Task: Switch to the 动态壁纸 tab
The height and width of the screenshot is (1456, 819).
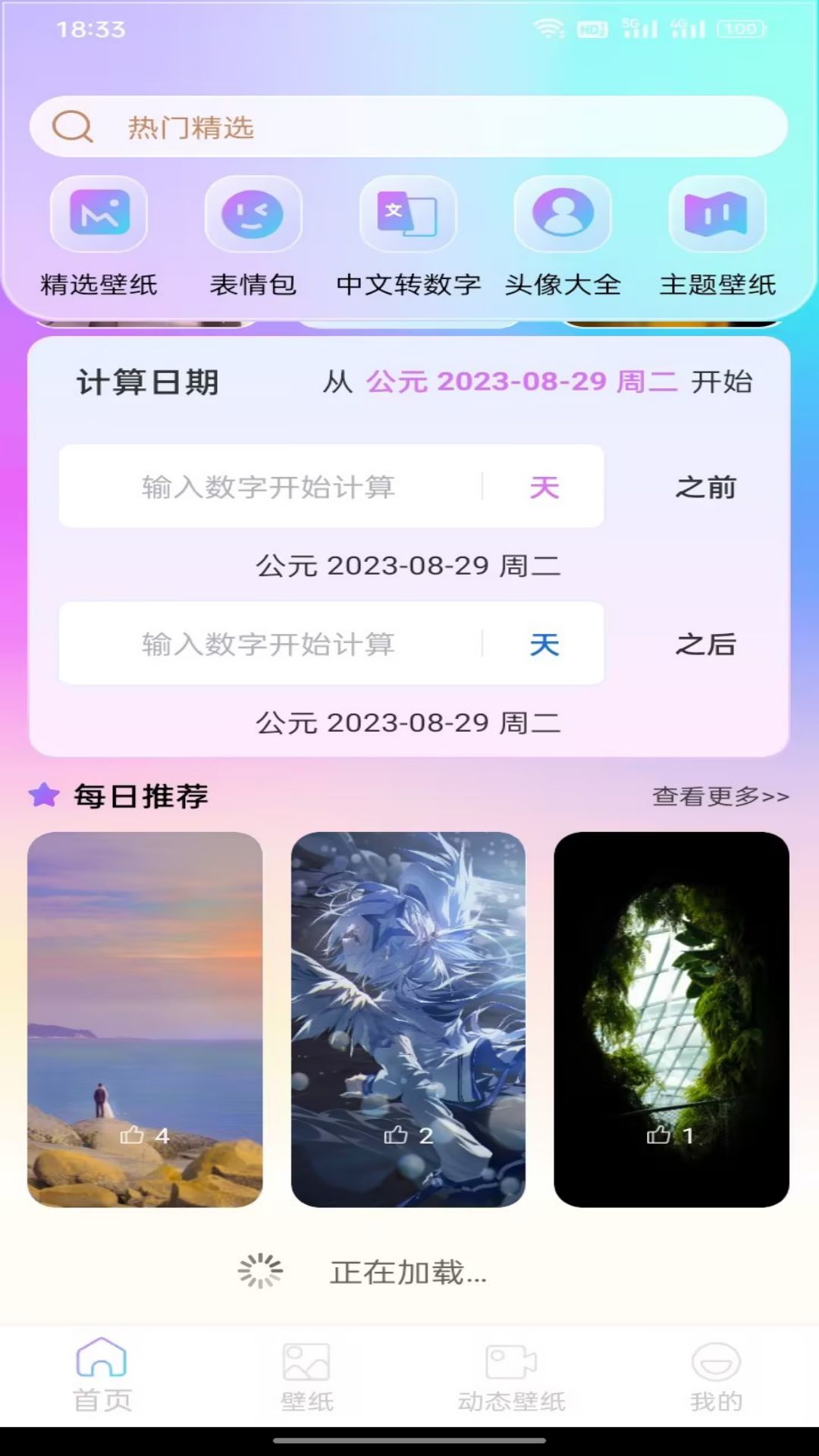Action: point(510,1380)
